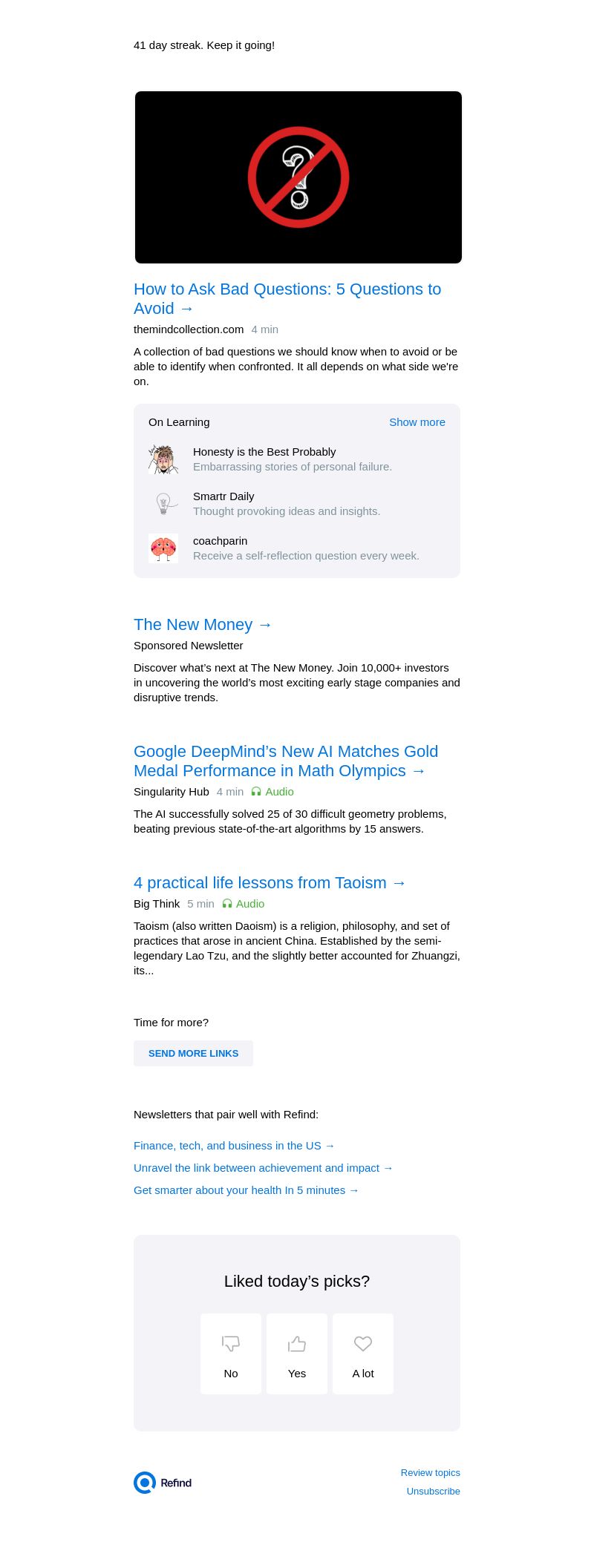
Task: Open Unravel achievement and impact link
Action: [x=263, y=1168]
